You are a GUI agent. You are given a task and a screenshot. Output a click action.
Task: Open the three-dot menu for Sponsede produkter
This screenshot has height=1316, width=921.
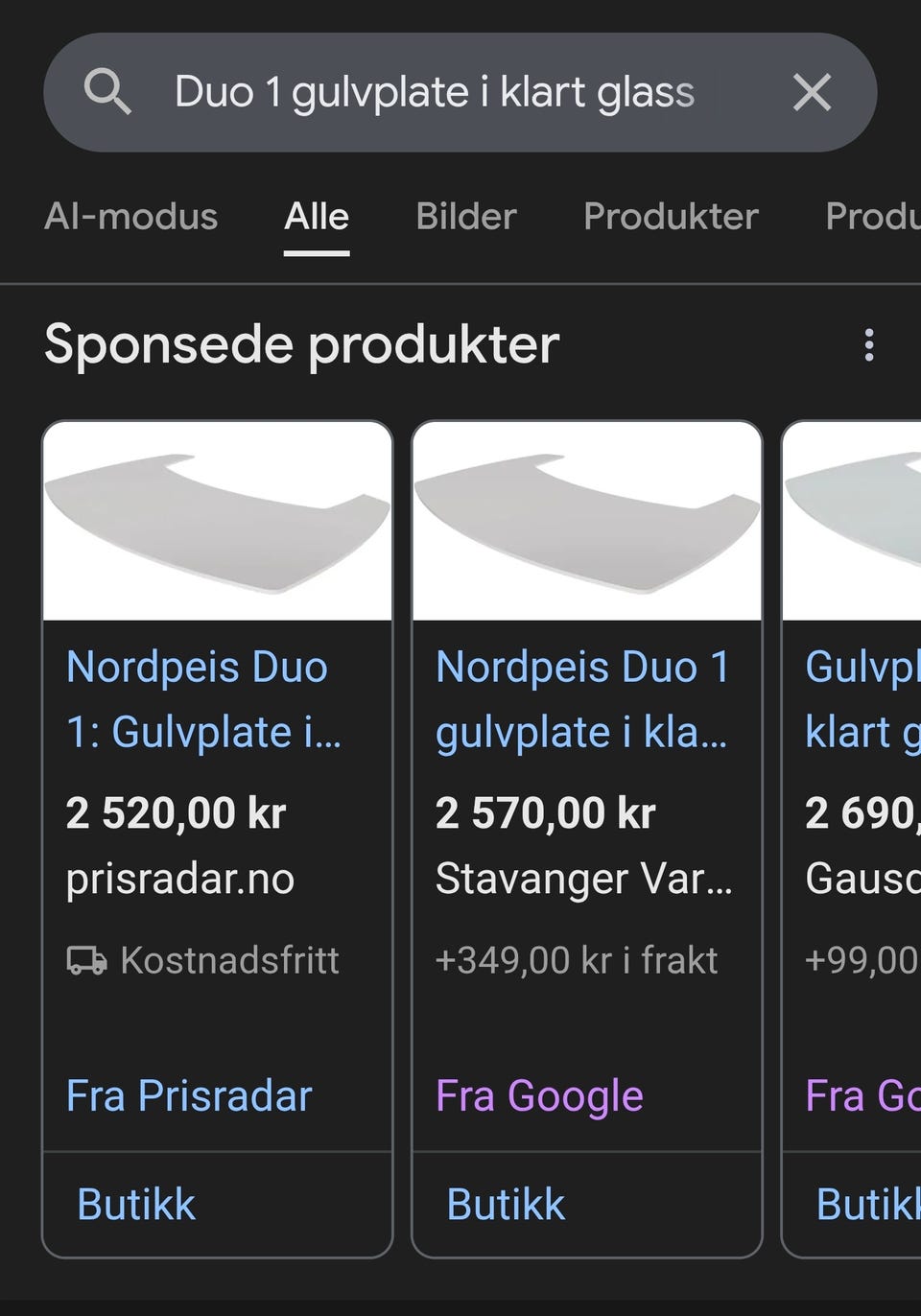coord(868,343)
